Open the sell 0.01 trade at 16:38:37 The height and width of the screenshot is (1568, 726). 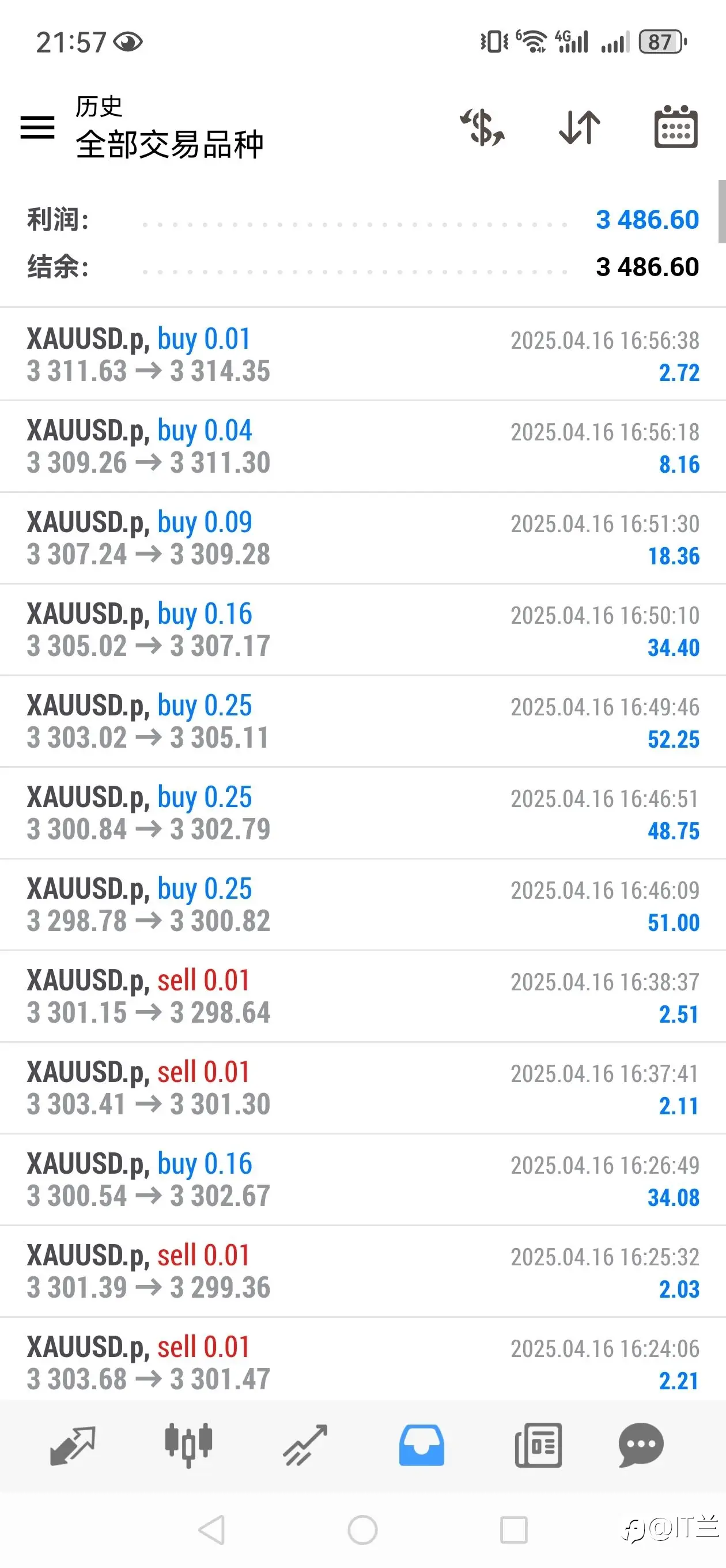362,997
